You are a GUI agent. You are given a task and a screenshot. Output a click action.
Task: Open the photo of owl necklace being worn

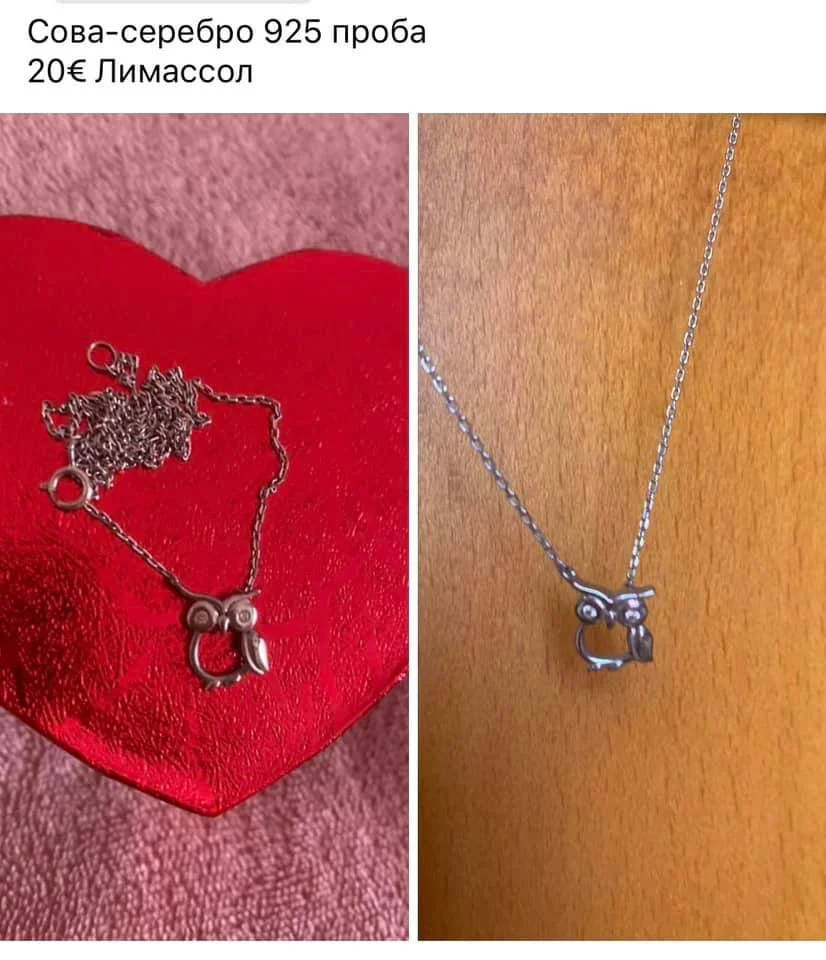point(621,526)
